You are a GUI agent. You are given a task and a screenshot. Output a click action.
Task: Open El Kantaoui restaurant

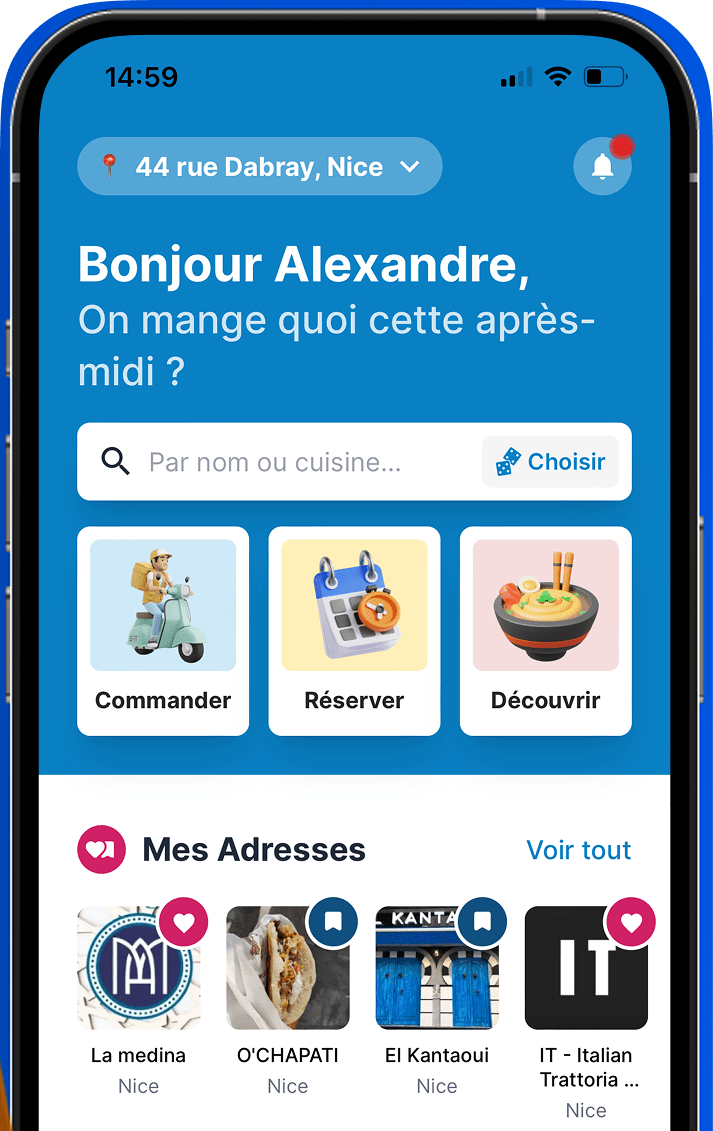tap(437, 968)
